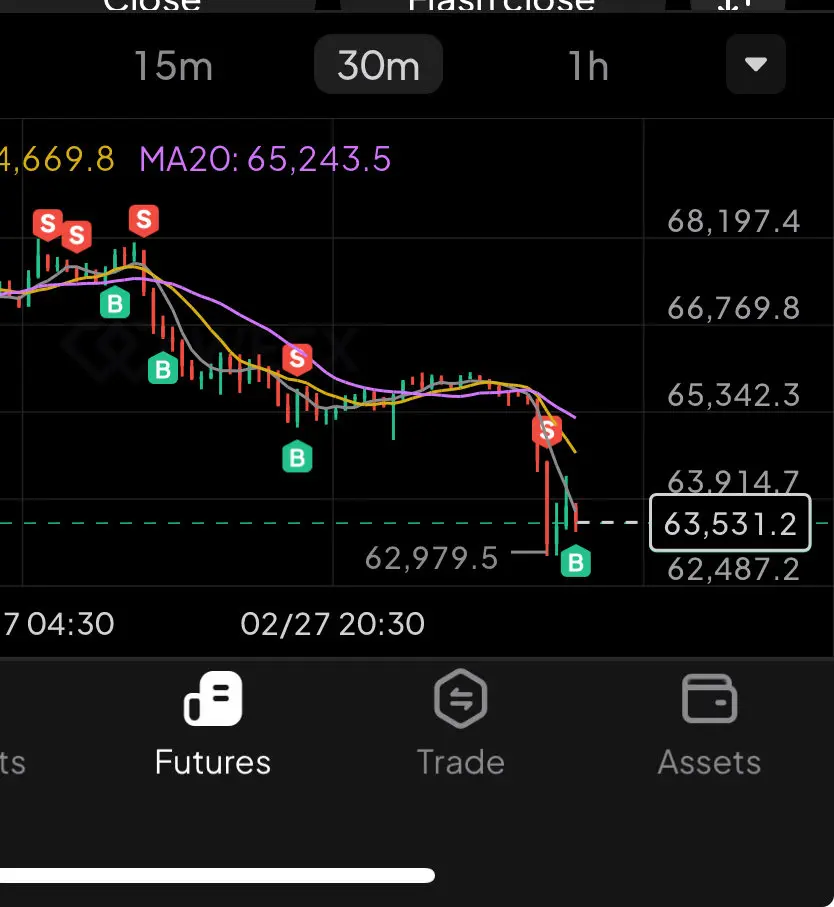
Task: Go to the Trade tab
Action: [460, 724]
